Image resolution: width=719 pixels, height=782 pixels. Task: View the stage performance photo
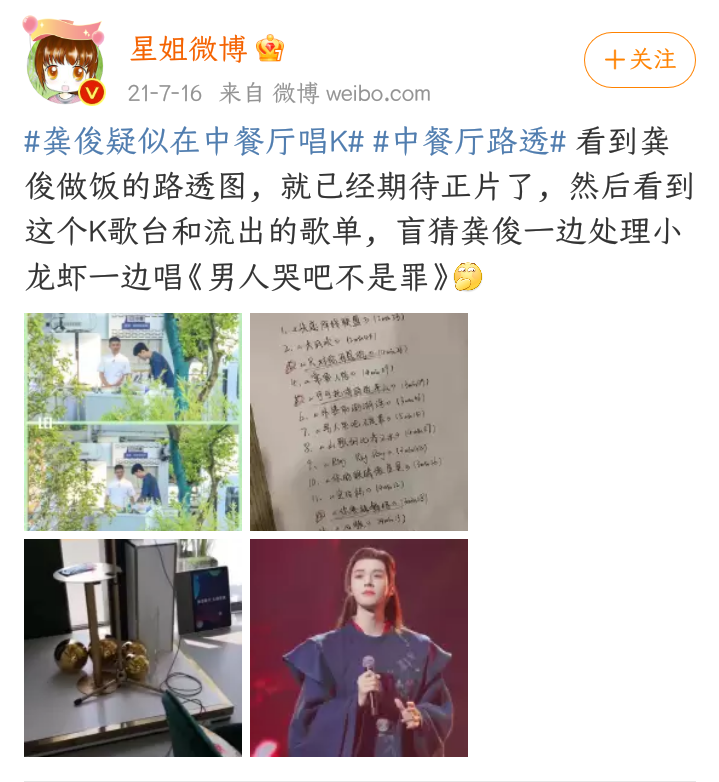pyautogui.click(x=358, y=647)
